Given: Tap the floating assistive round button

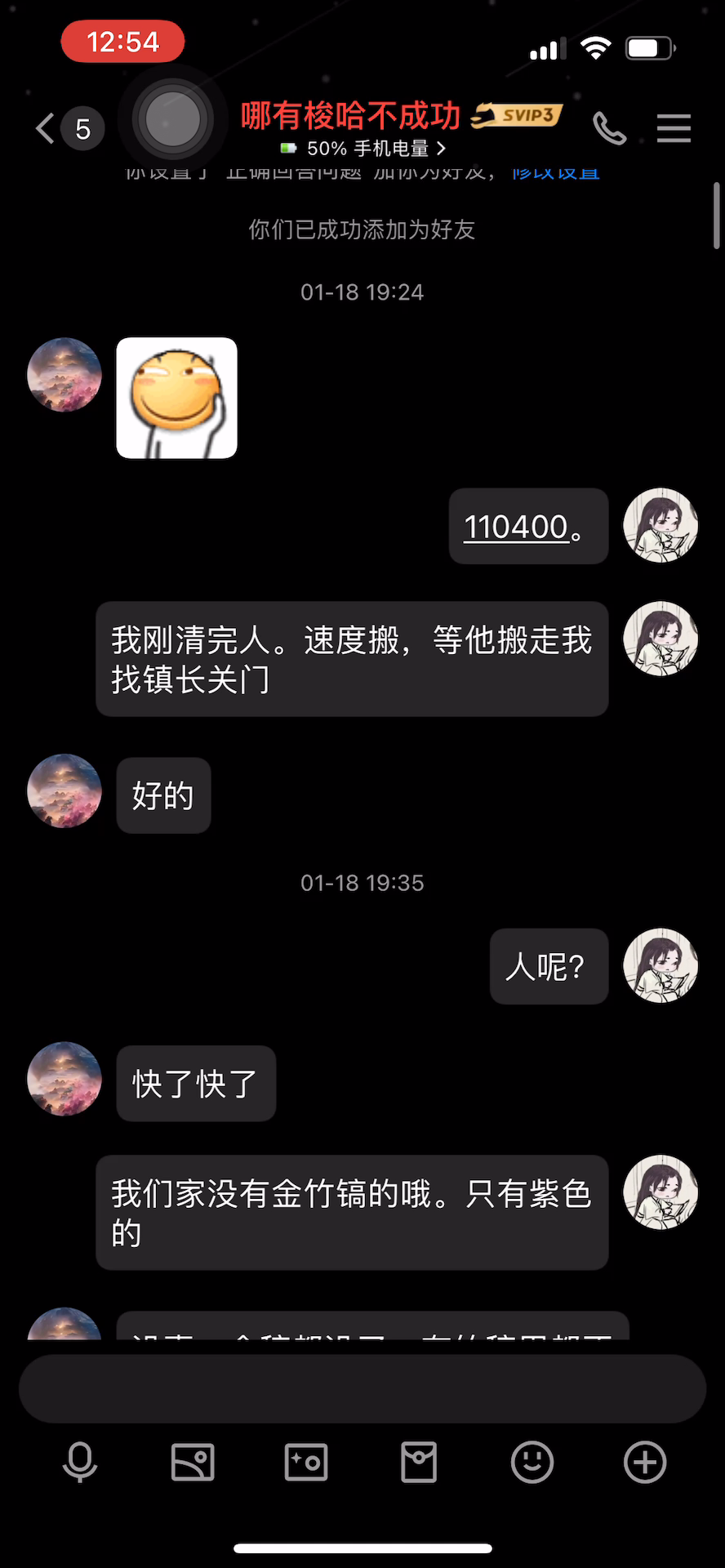Looking at the screenshot, I should point(172,119).
